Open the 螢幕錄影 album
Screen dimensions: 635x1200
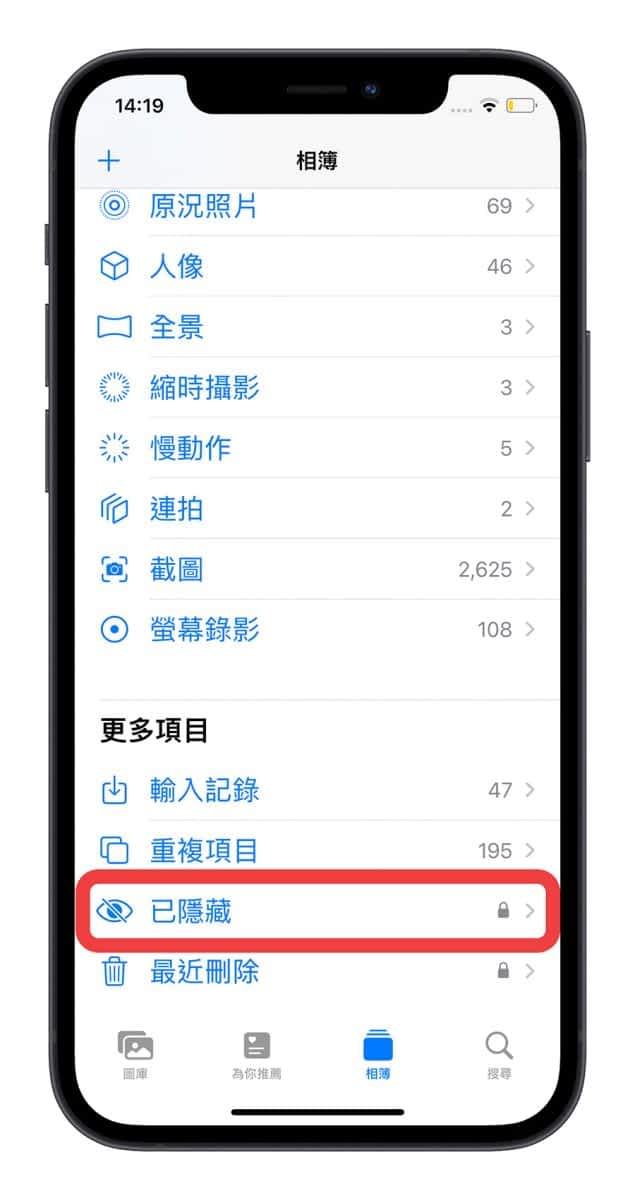[318, 630]
